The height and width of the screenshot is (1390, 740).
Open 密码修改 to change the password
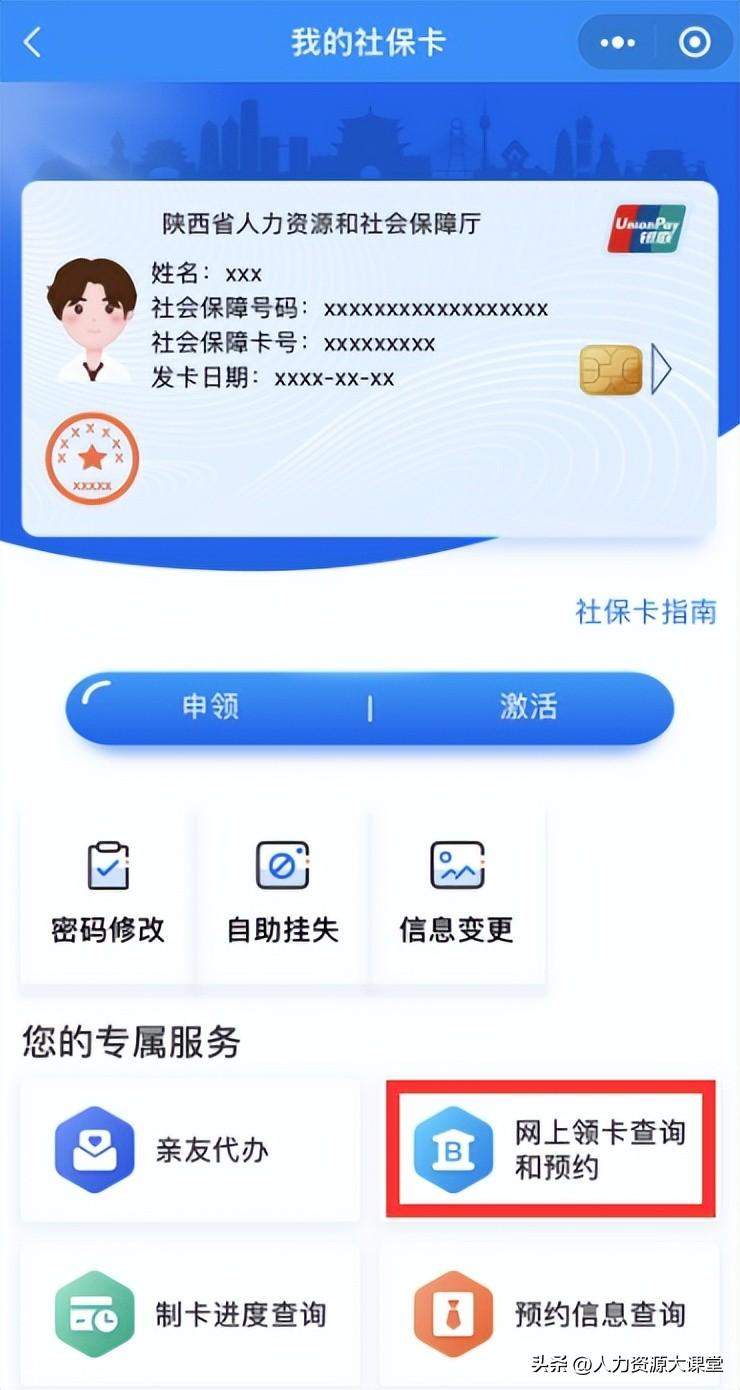tap(108, 893)
